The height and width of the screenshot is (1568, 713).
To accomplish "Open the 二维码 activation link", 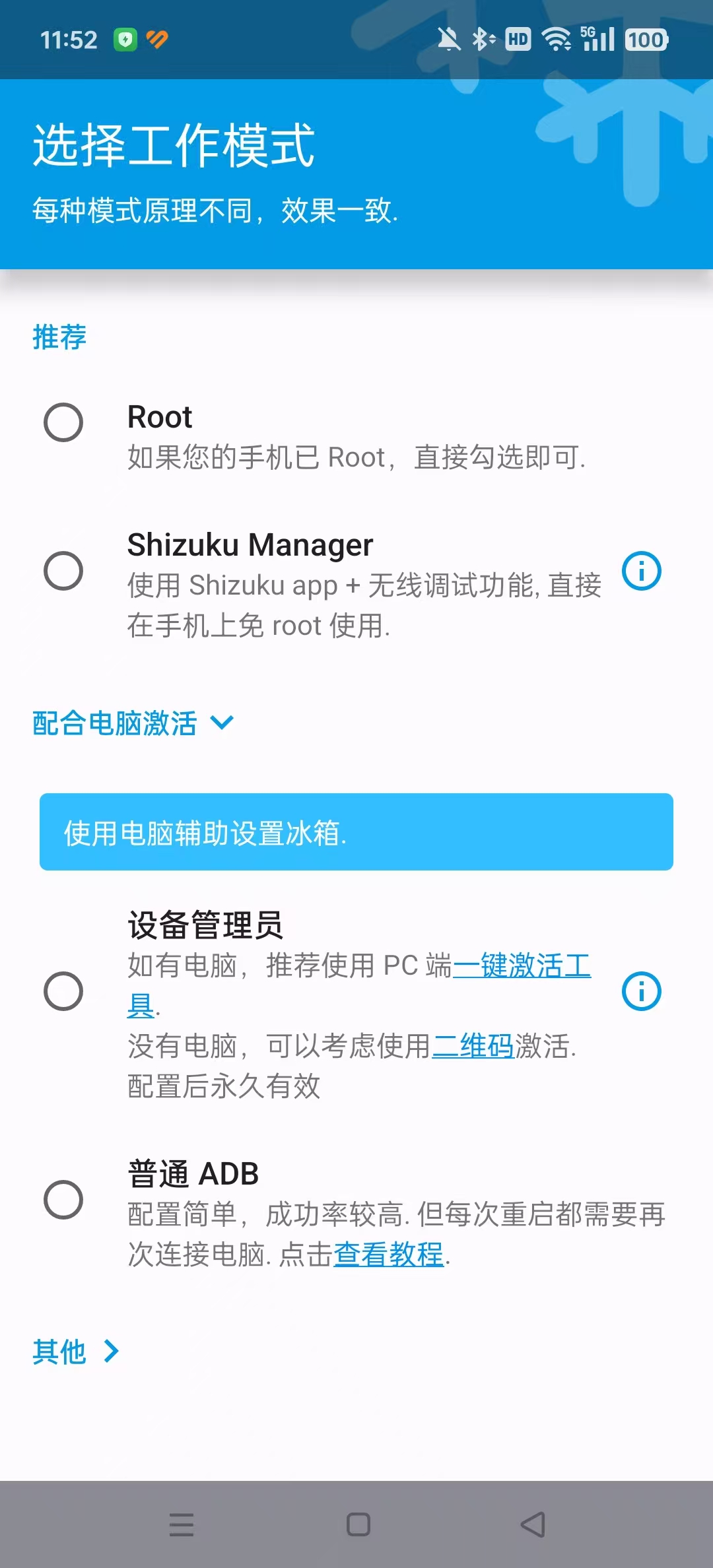I will (x=473, y=1047).
